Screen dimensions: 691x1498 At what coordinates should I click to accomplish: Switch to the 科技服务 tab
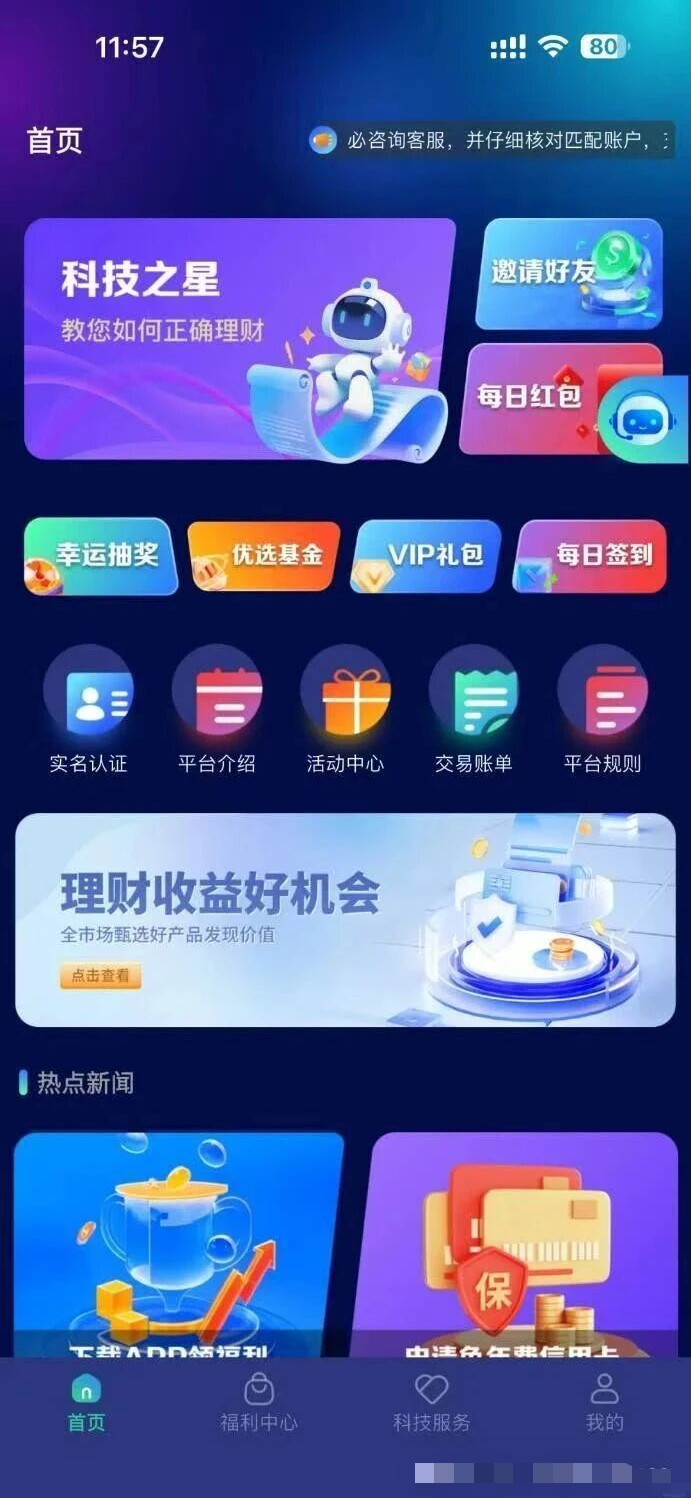coord(431,1402)
